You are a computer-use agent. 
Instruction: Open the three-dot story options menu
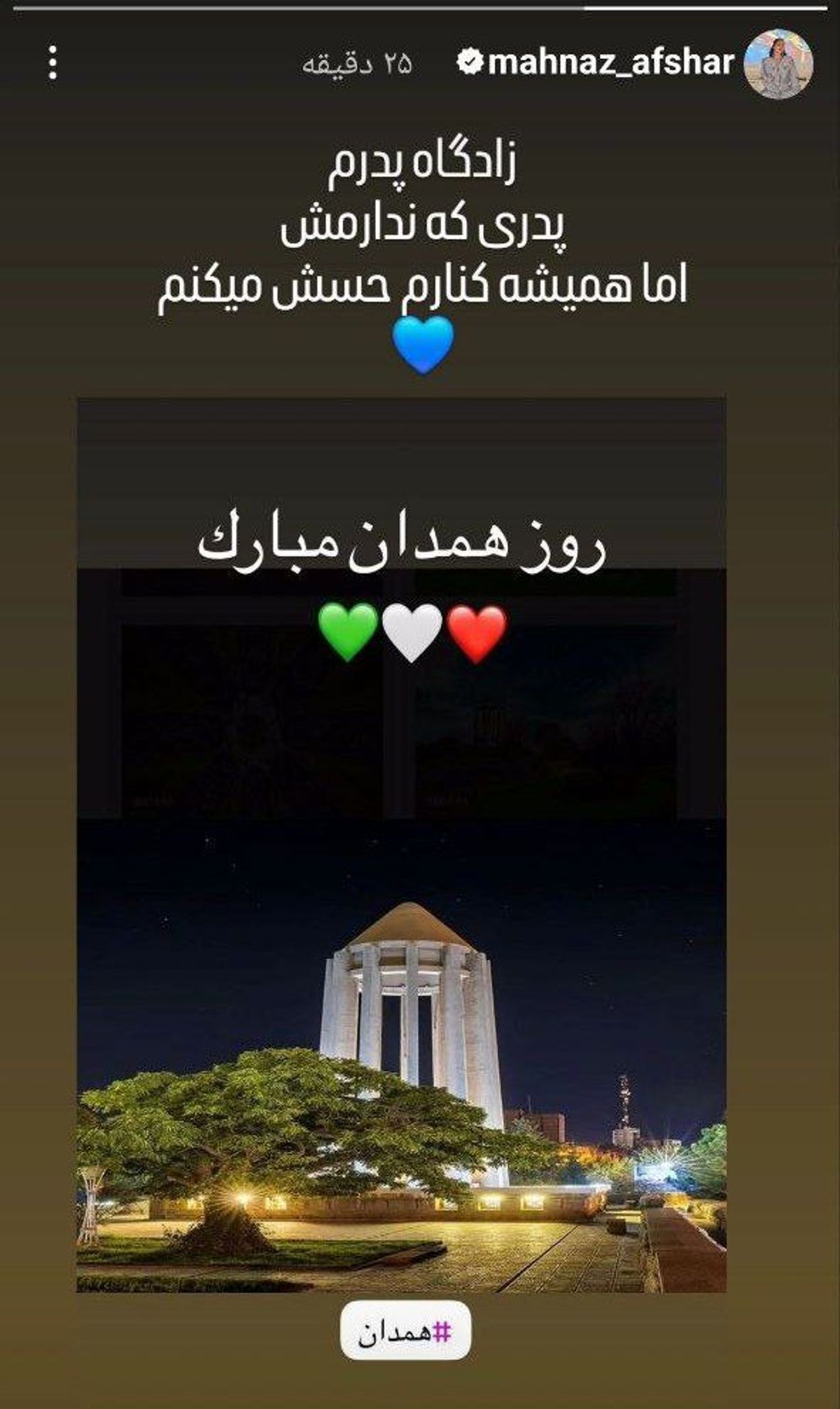click(x=52, y=64)
